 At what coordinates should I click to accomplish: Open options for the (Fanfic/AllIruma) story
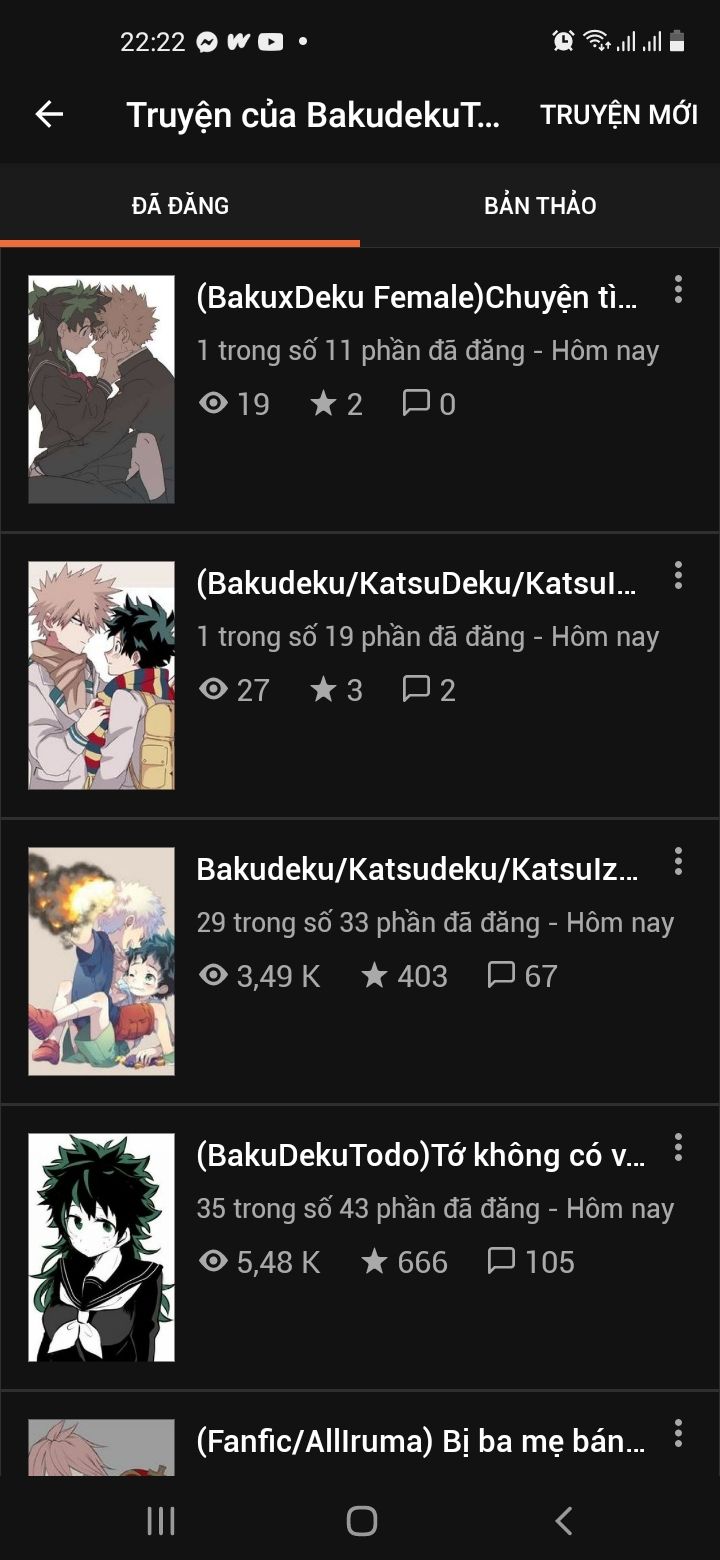(678, 1434)
